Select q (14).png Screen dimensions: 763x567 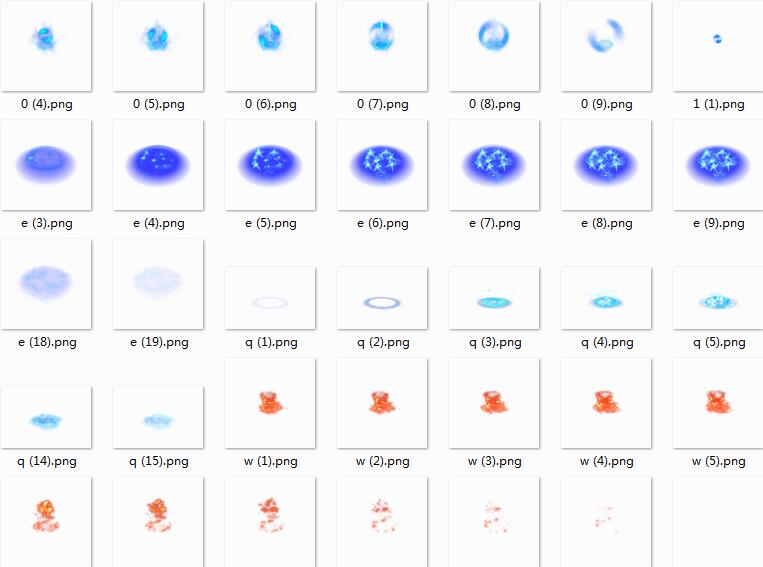tap(46, 418)
